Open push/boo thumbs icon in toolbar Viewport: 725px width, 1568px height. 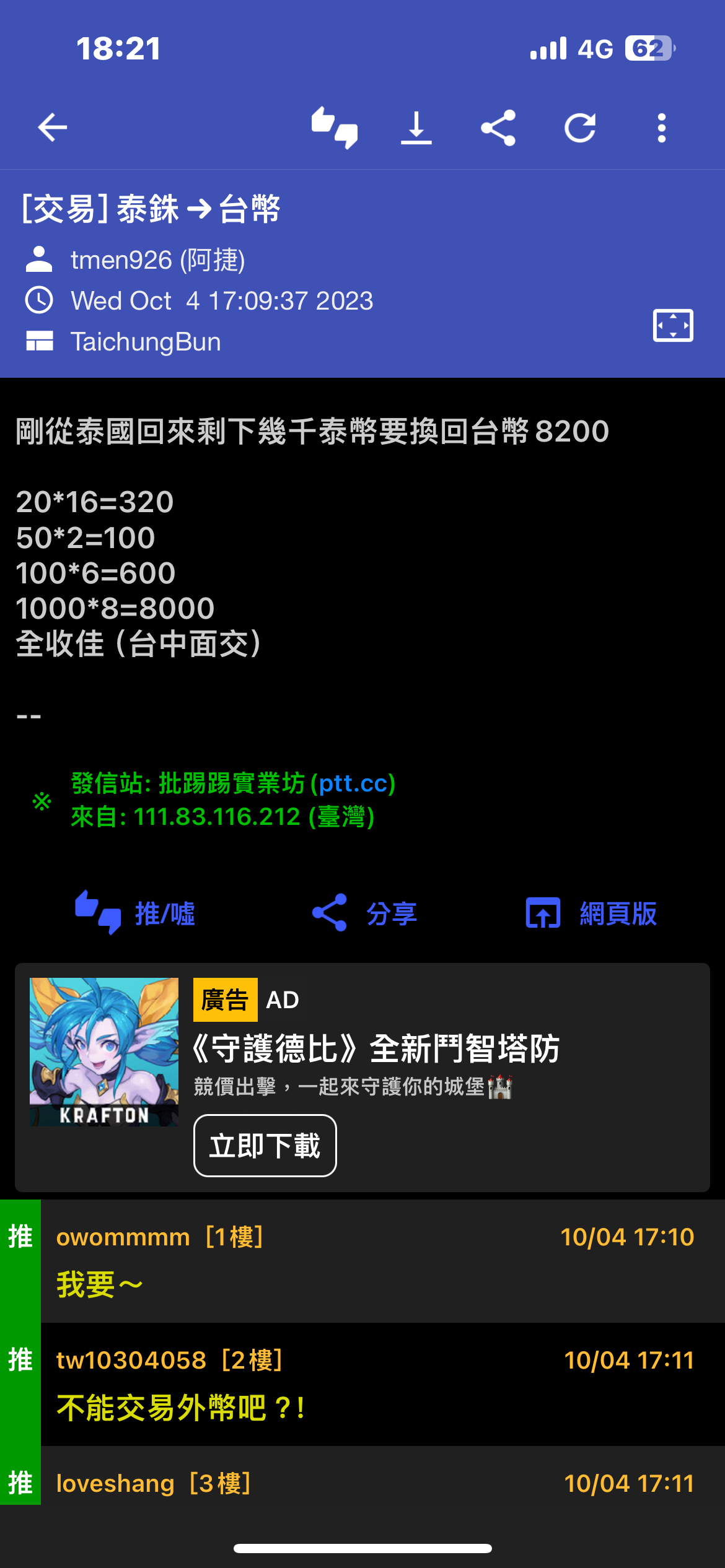[335, 128]
